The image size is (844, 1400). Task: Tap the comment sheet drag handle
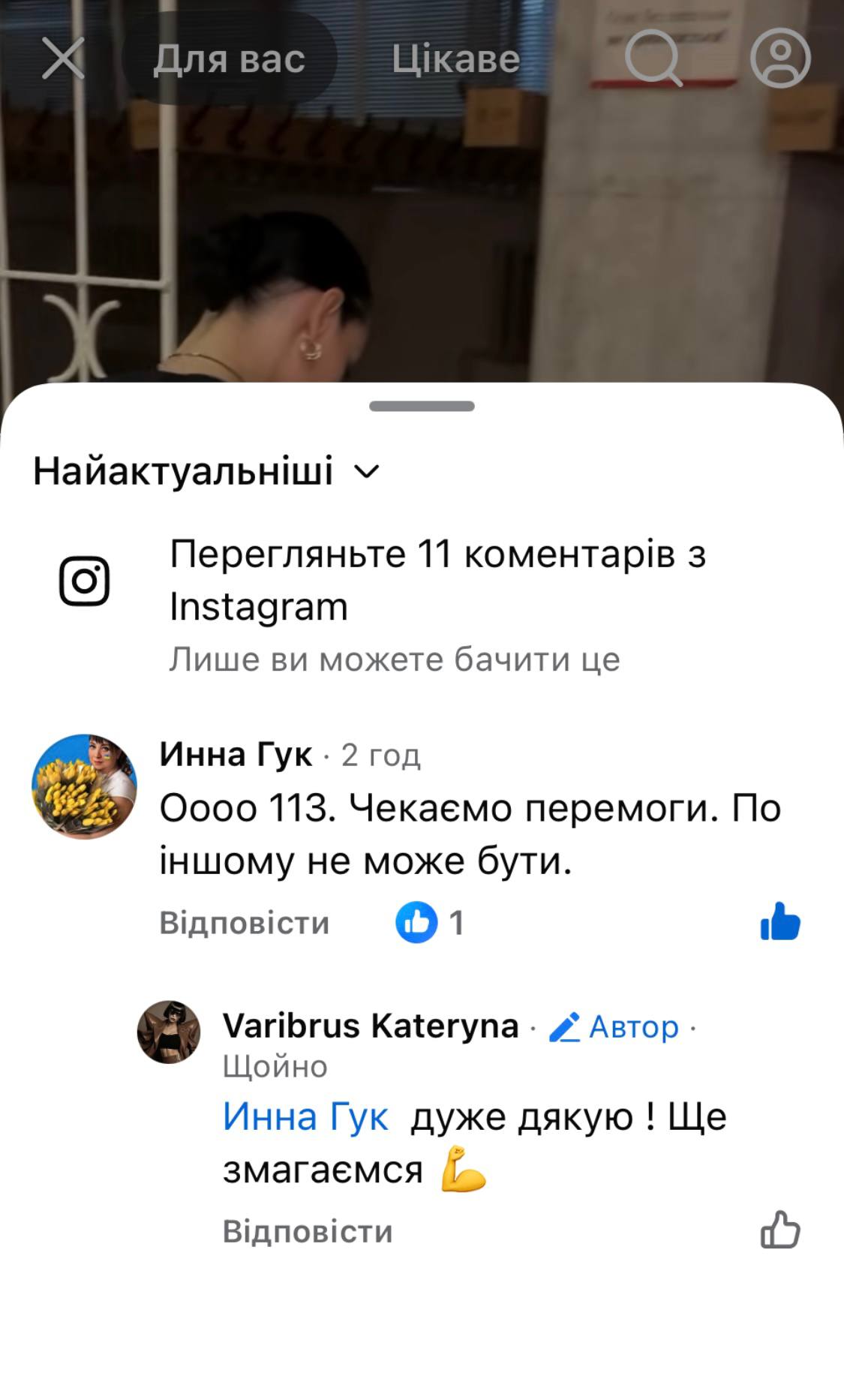422,406
